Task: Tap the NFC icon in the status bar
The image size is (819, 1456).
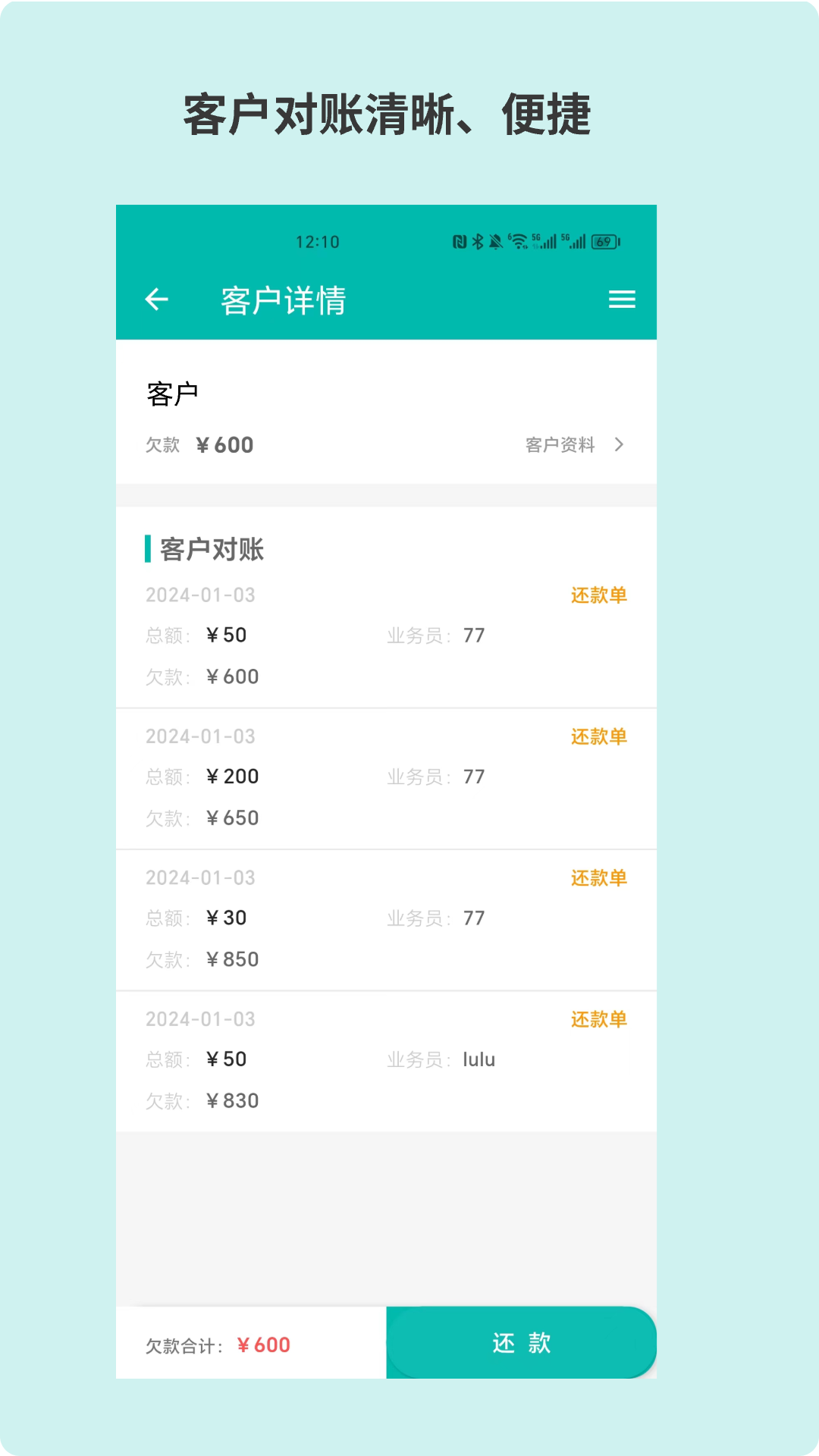Action: coord(460,241)
